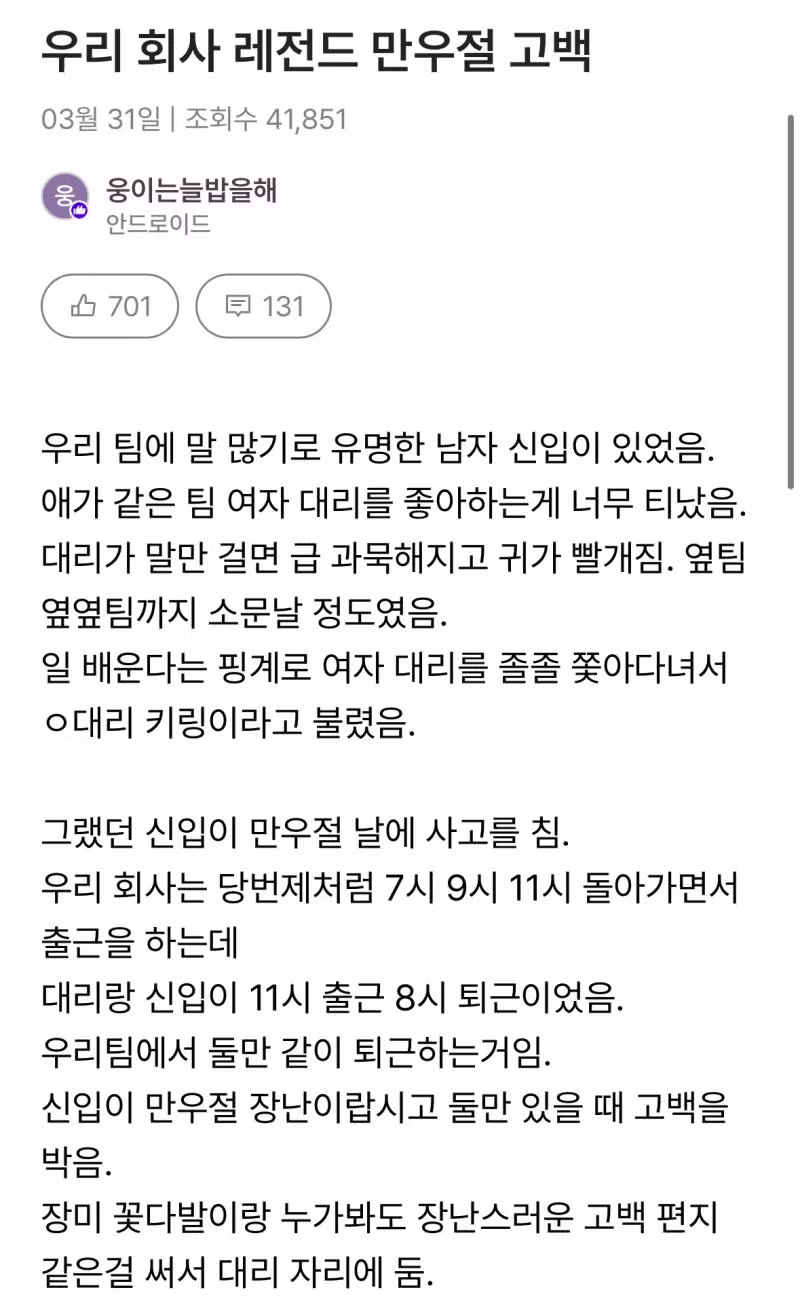Like the post with 701 likes
The height and width of the screenshot is (1305, 800).
(110, 306)
